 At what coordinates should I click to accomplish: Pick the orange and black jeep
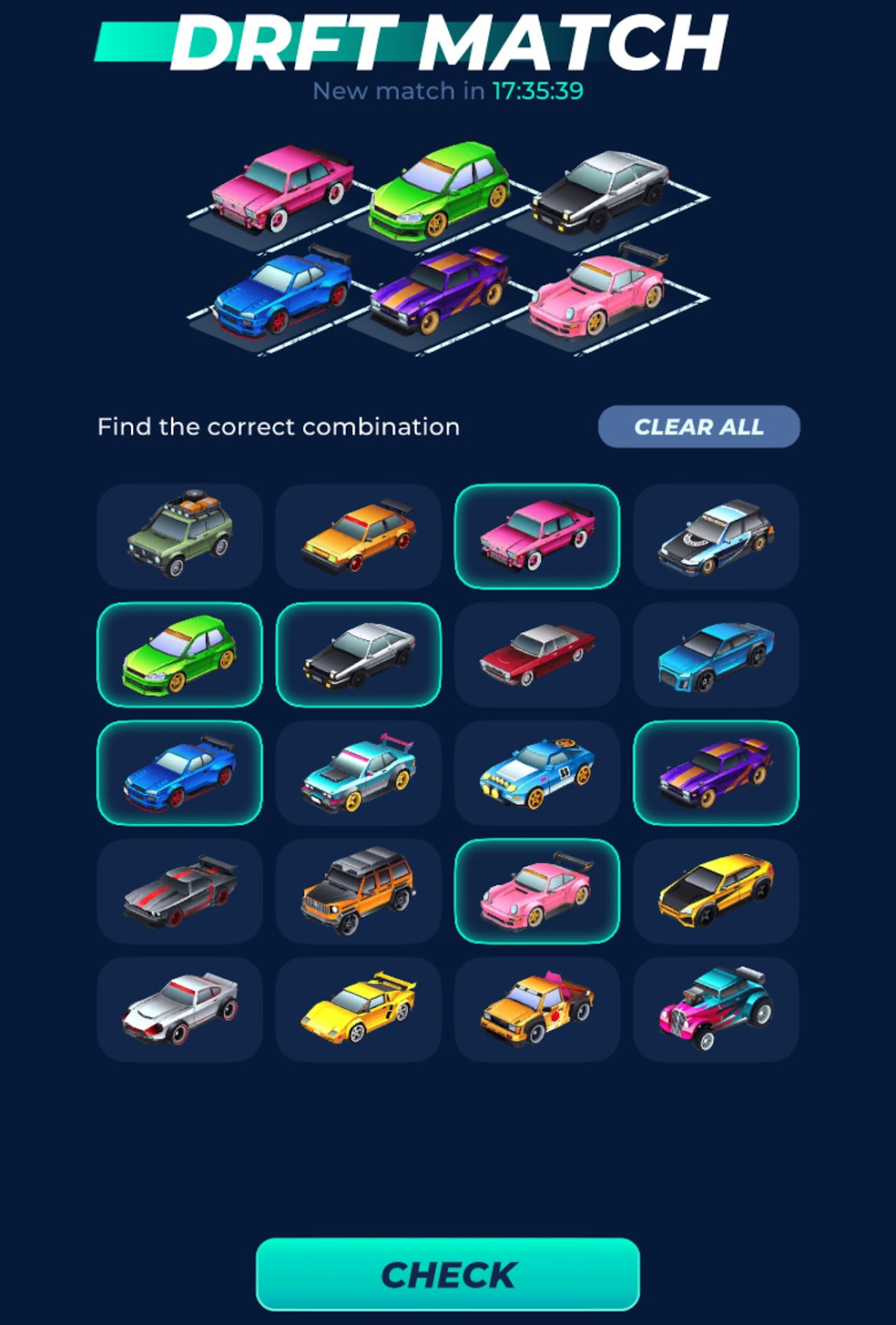click(x=359, y=891)
